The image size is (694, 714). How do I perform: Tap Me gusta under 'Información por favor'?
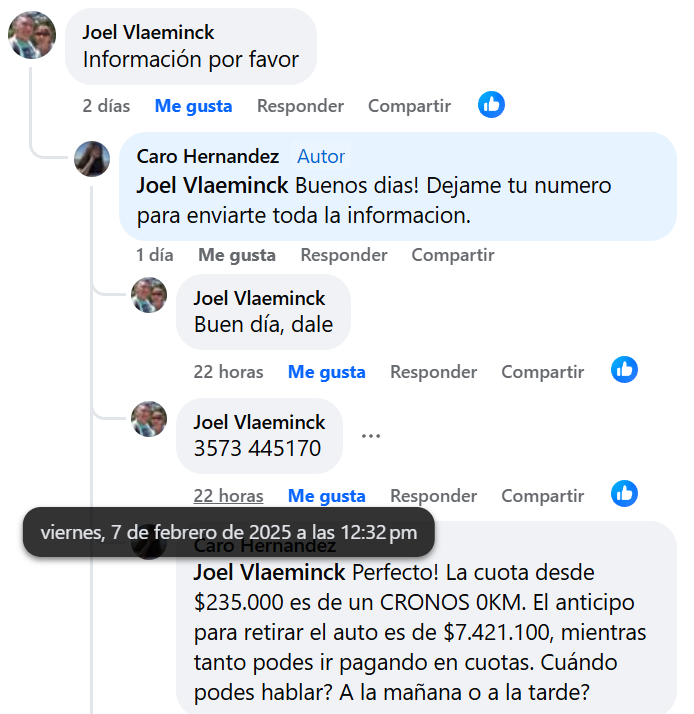click(193, 106)
